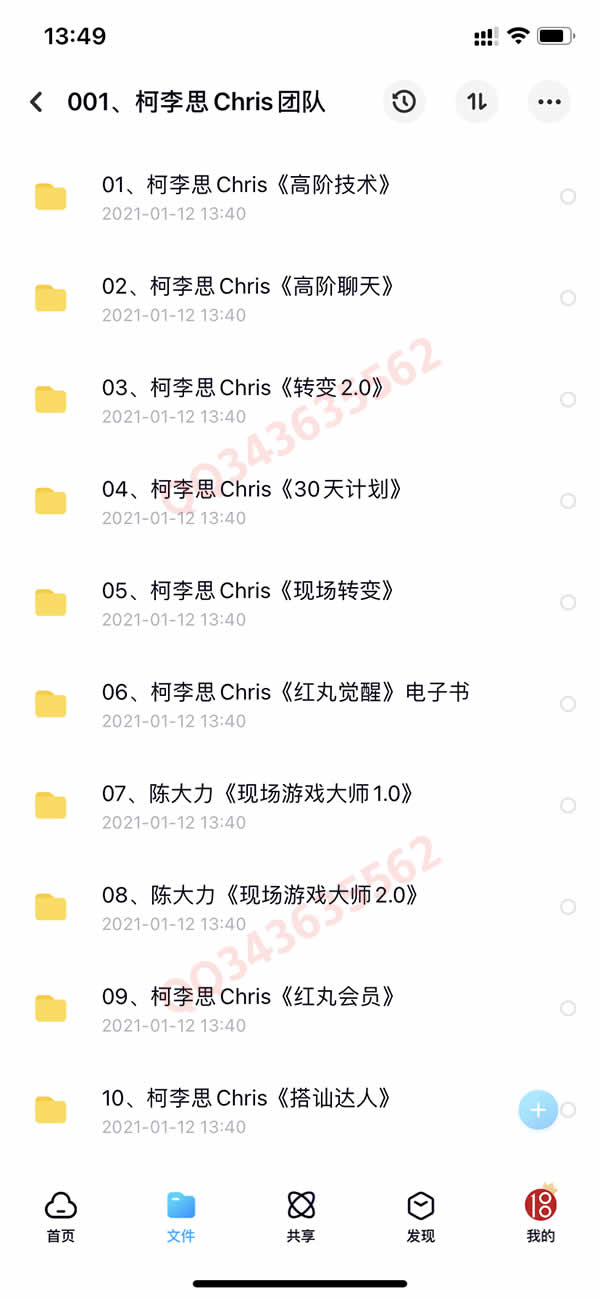The width and height of the screenshot is (600, 1299).
Task: Open the sort order icon
Action: (x=477, y=102)
